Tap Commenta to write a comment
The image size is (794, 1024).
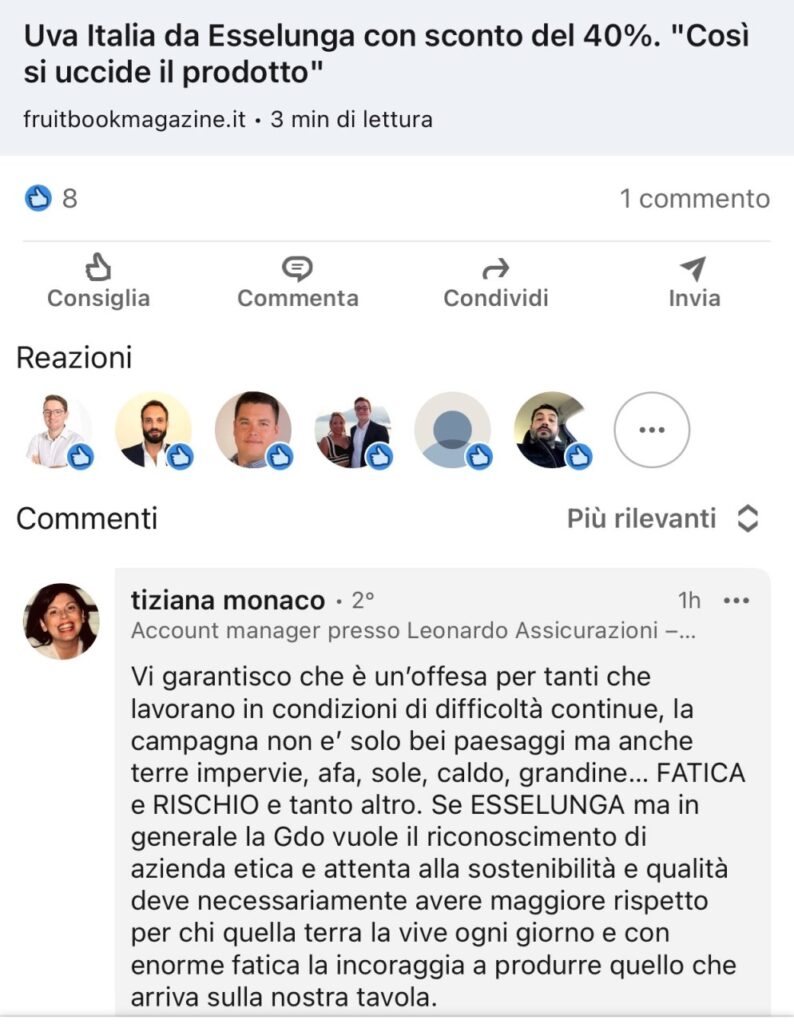coord(297,282)
